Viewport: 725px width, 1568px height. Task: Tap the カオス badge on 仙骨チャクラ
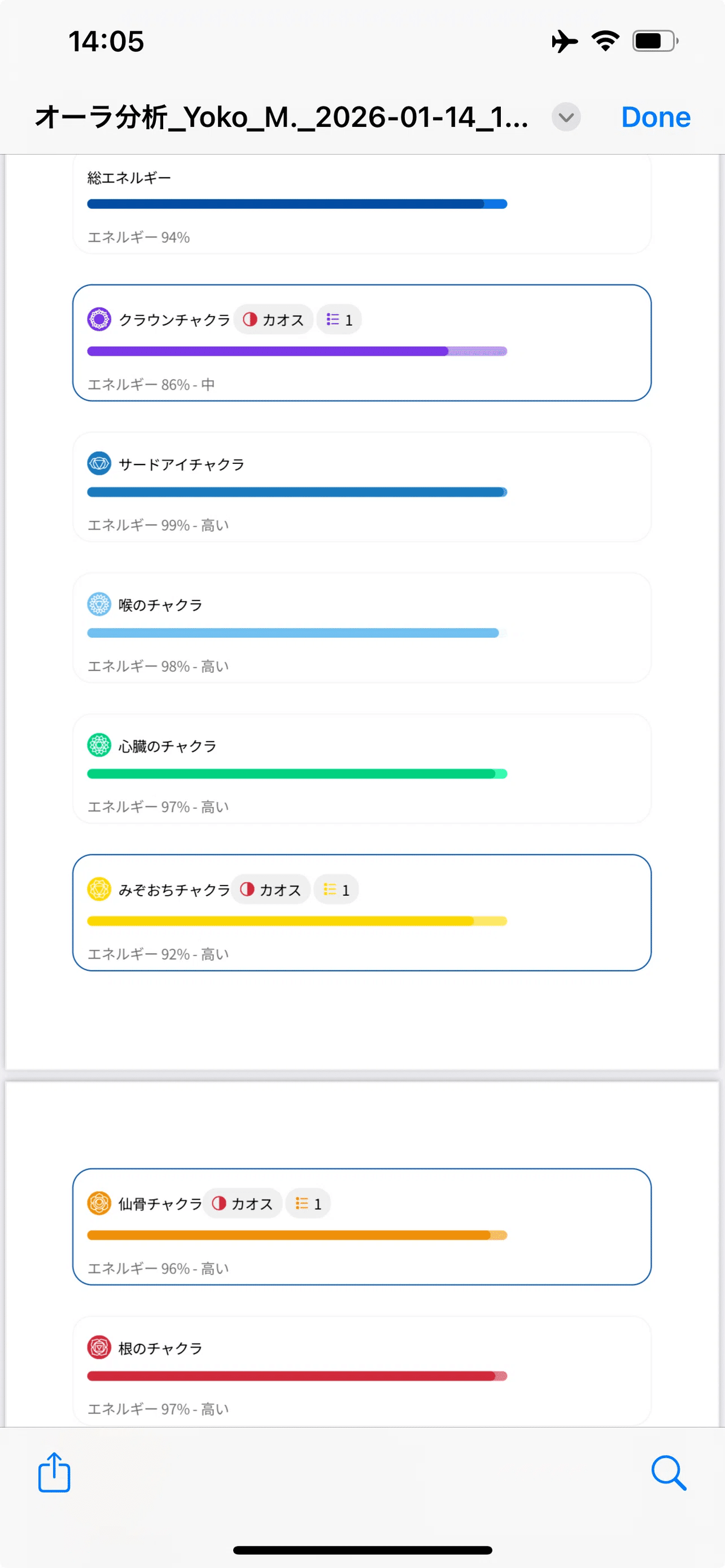[243, 1203]
